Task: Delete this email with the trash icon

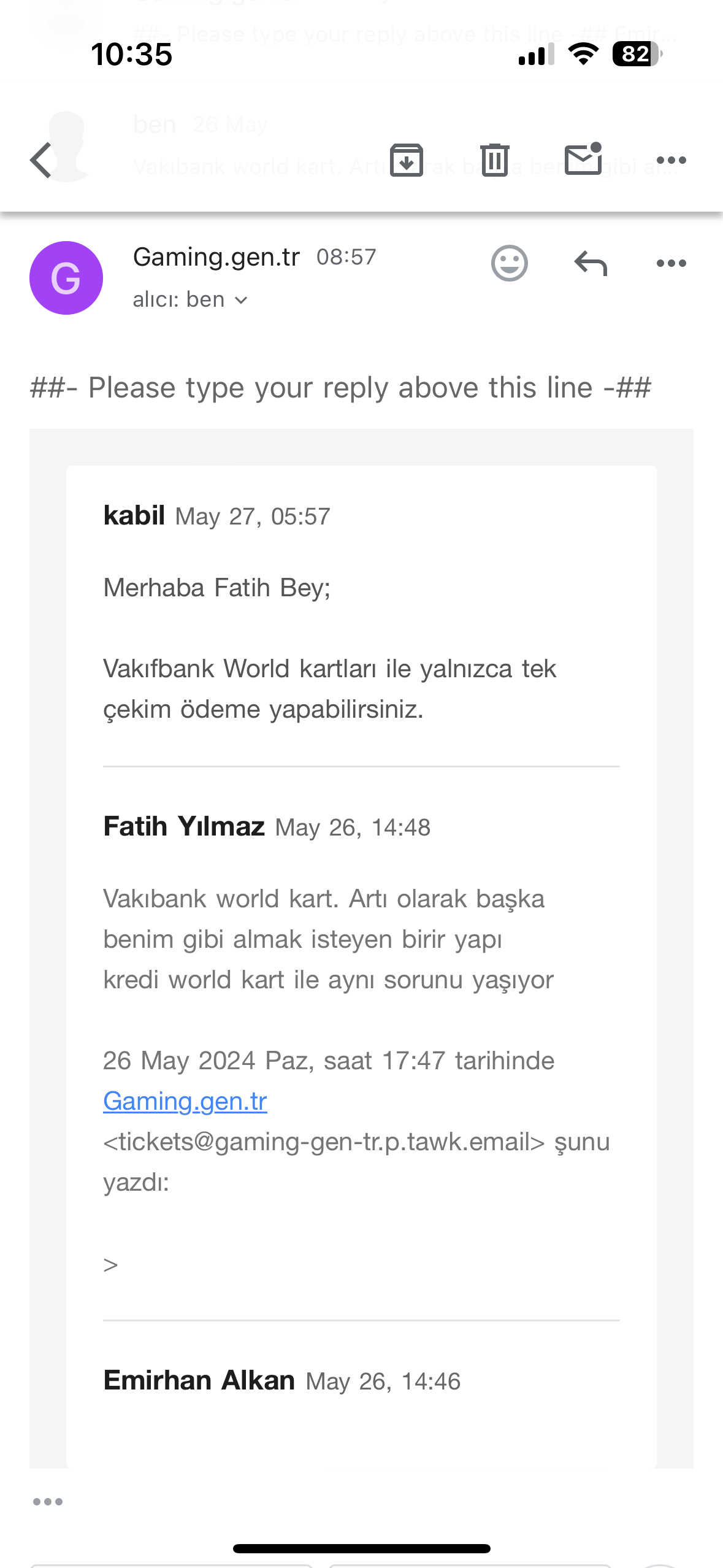Action: pos(494,161)
